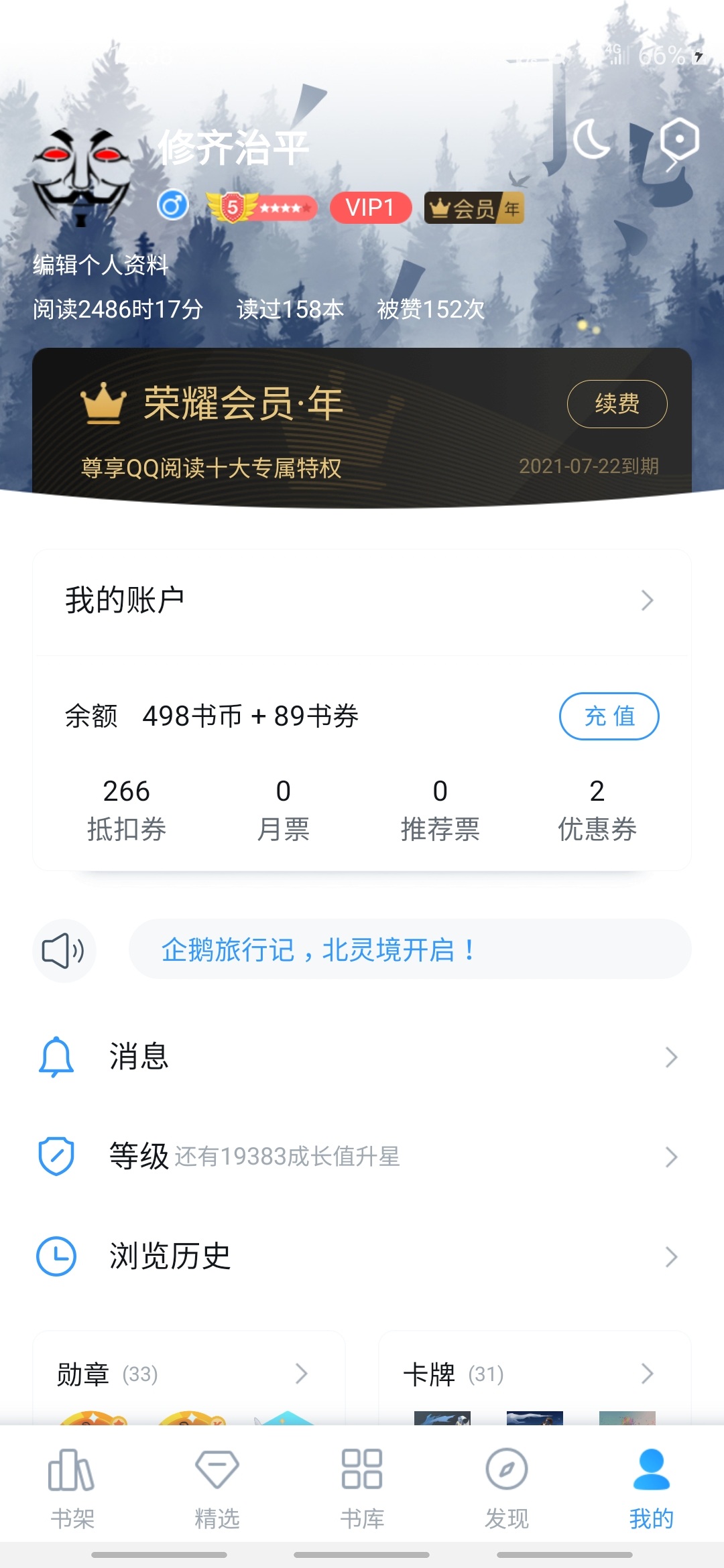Open the 优惠券 coupons
The width and height of the screenshot is (724, 1568).
597,809
